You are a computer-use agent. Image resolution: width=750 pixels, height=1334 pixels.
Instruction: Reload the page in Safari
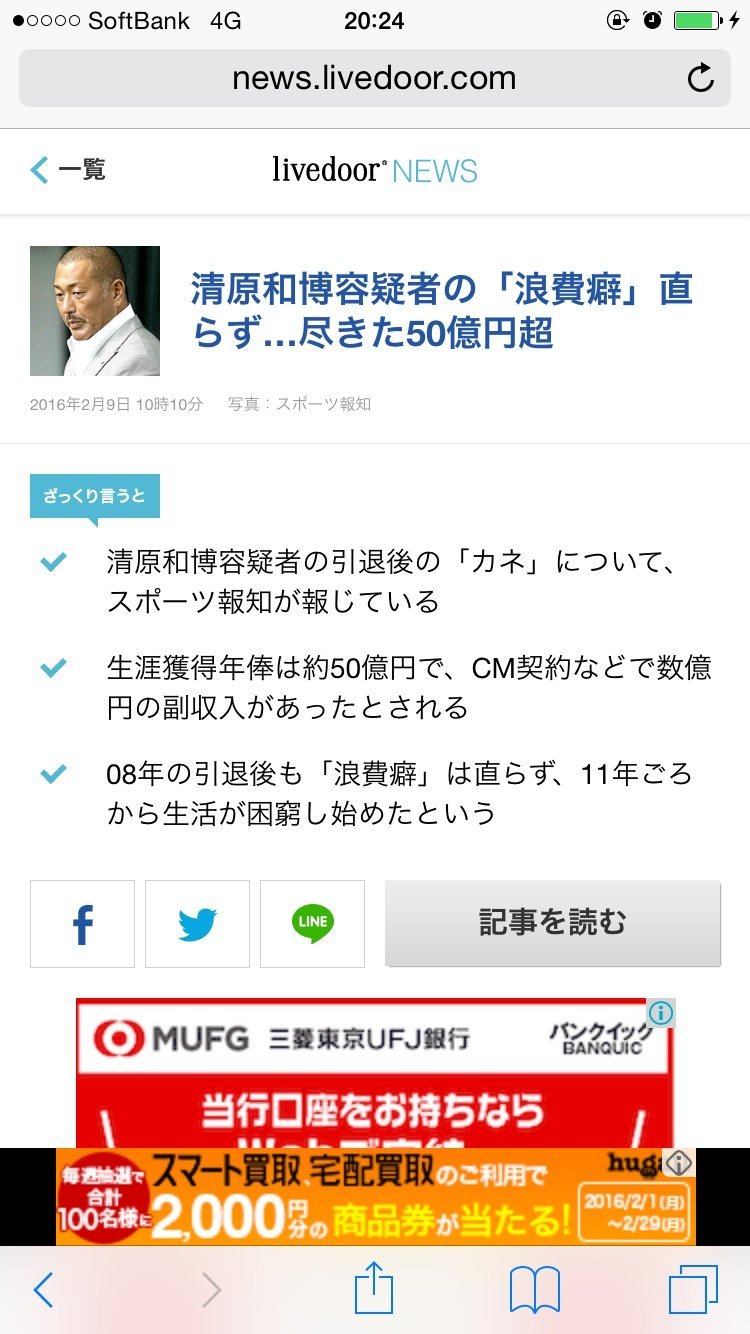[701, 78]
